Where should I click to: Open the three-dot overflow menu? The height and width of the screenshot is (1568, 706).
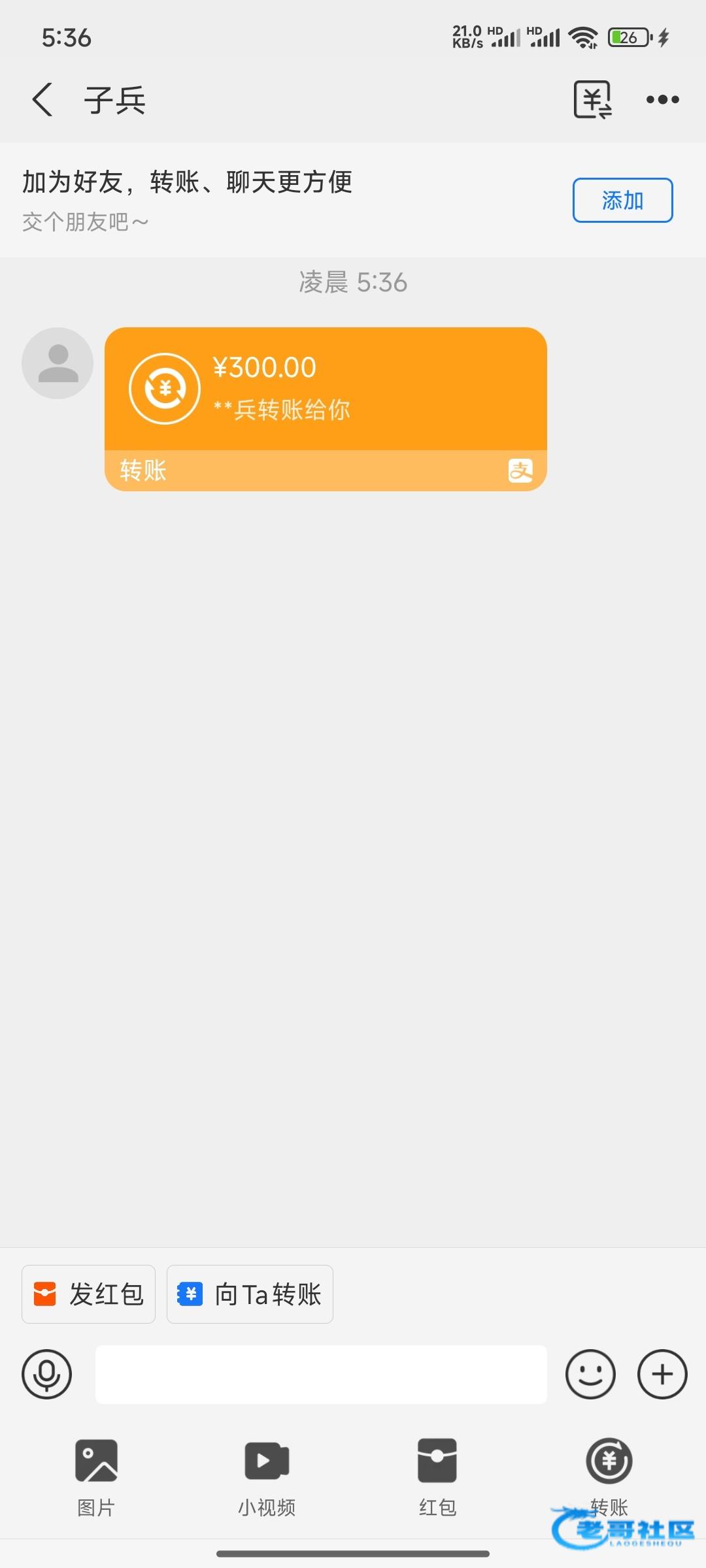[x=662, y=100]
